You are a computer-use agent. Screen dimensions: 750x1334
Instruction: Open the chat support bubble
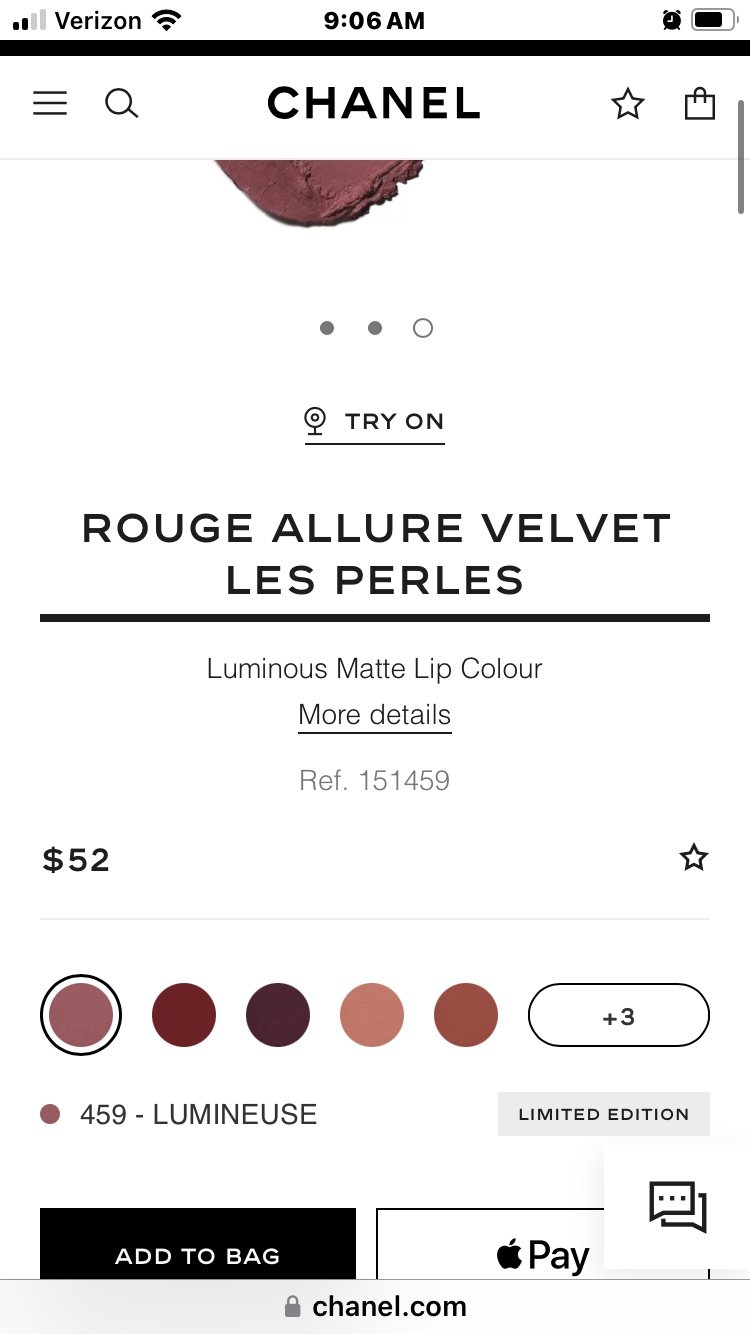click(677, 1207)
